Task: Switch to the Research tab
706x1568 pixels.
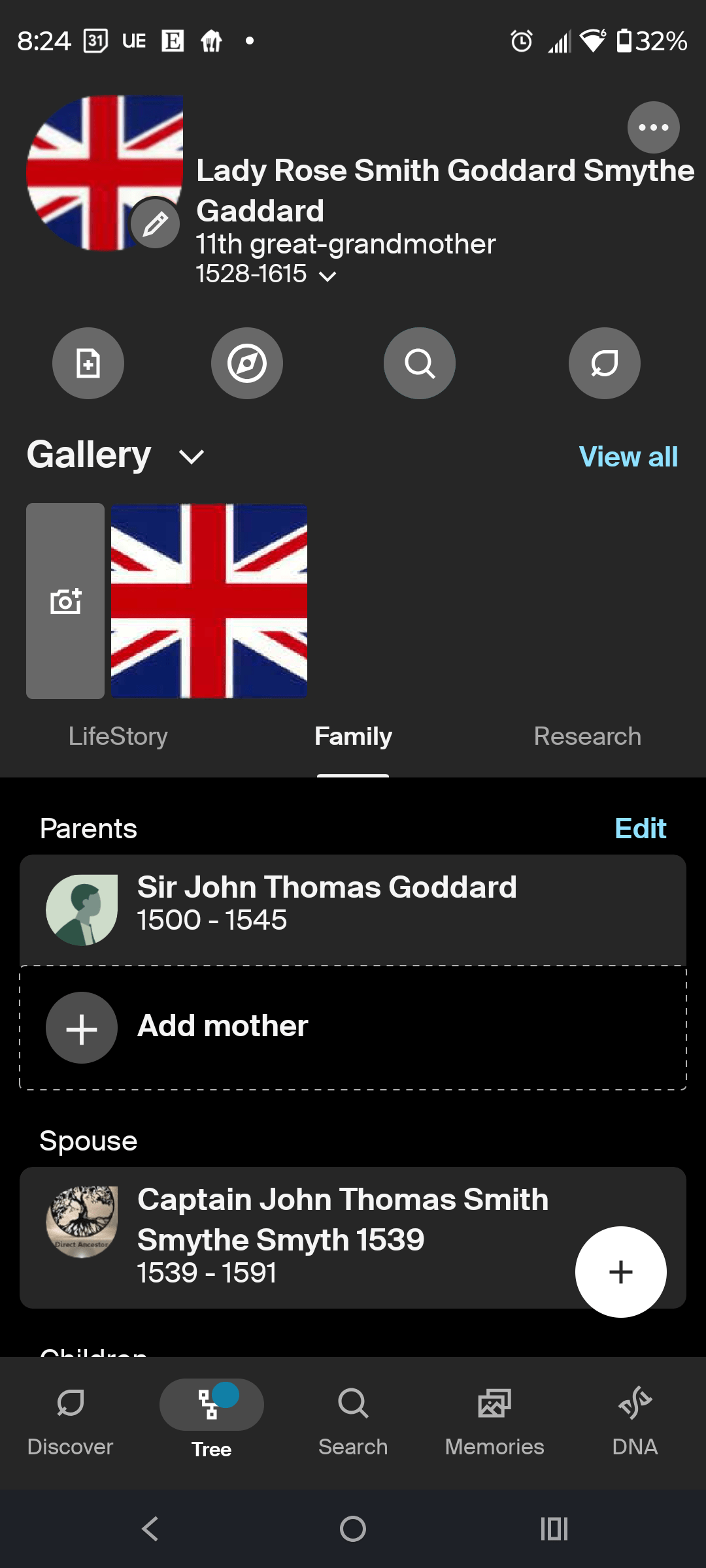Action: [587, 736]
